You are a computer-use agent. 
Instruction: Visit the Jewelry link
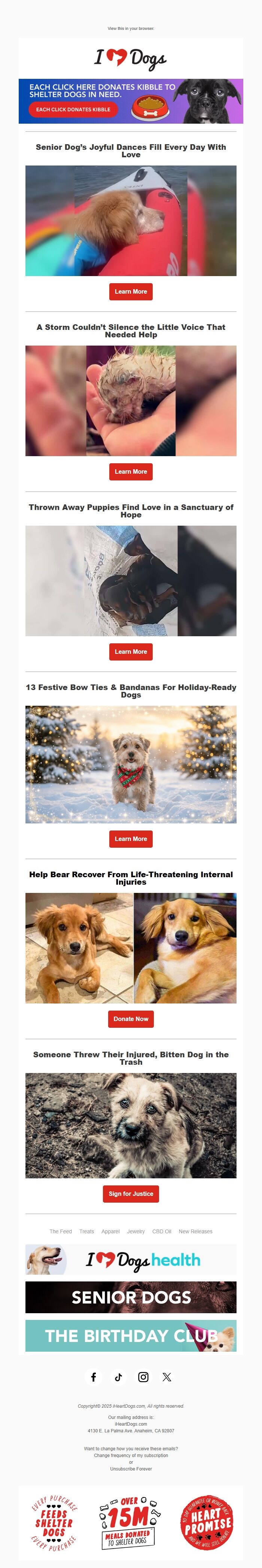tap(136, 1231)
